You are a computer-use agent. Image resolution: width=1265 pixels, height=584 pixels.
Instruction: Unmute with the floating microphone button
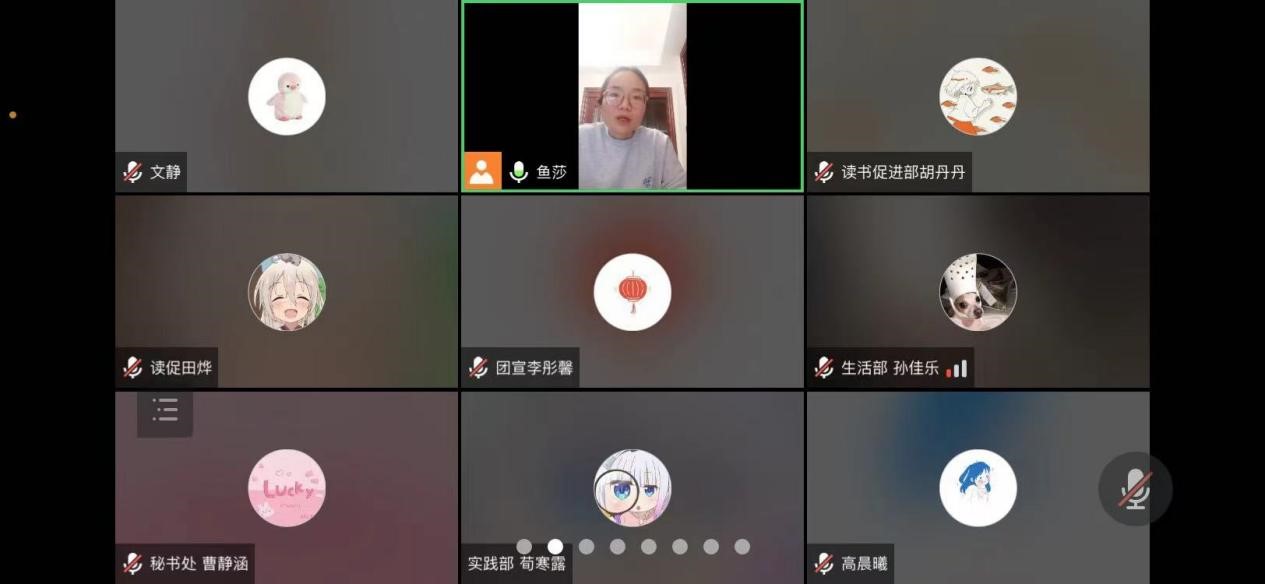pyautogui.click(x=1135, y=489)
